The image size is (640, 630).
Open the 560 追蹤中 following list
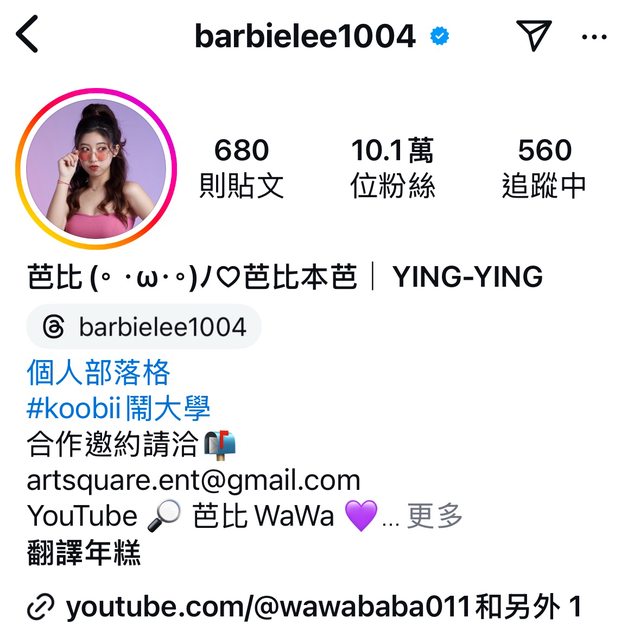coord(544,167)
